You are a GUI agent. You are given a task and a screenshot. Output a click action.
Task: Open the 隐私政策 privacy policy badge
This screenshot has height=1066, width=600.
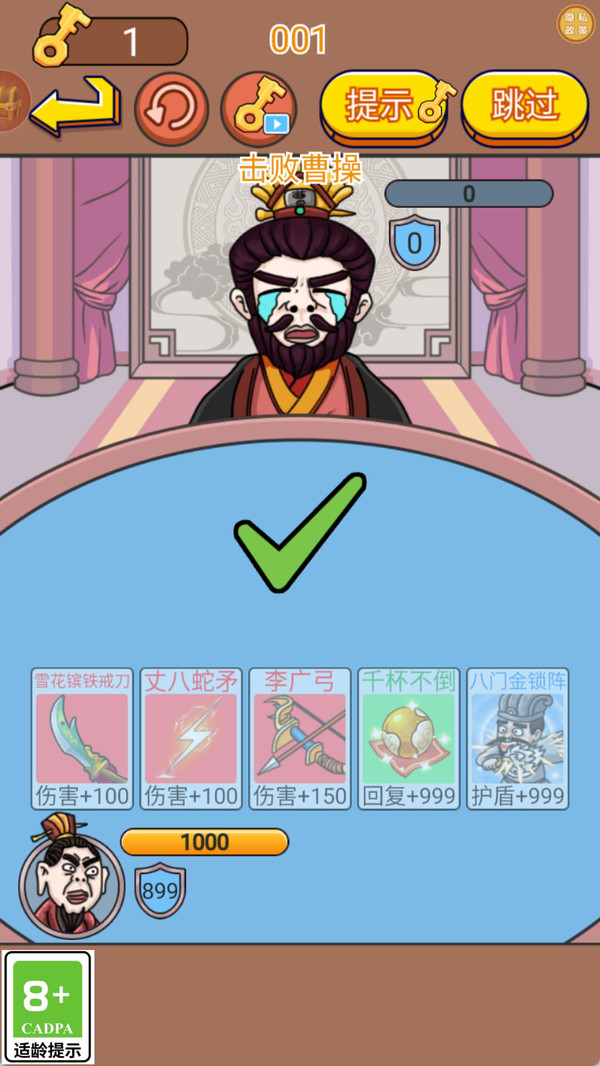tap(575, 24)
